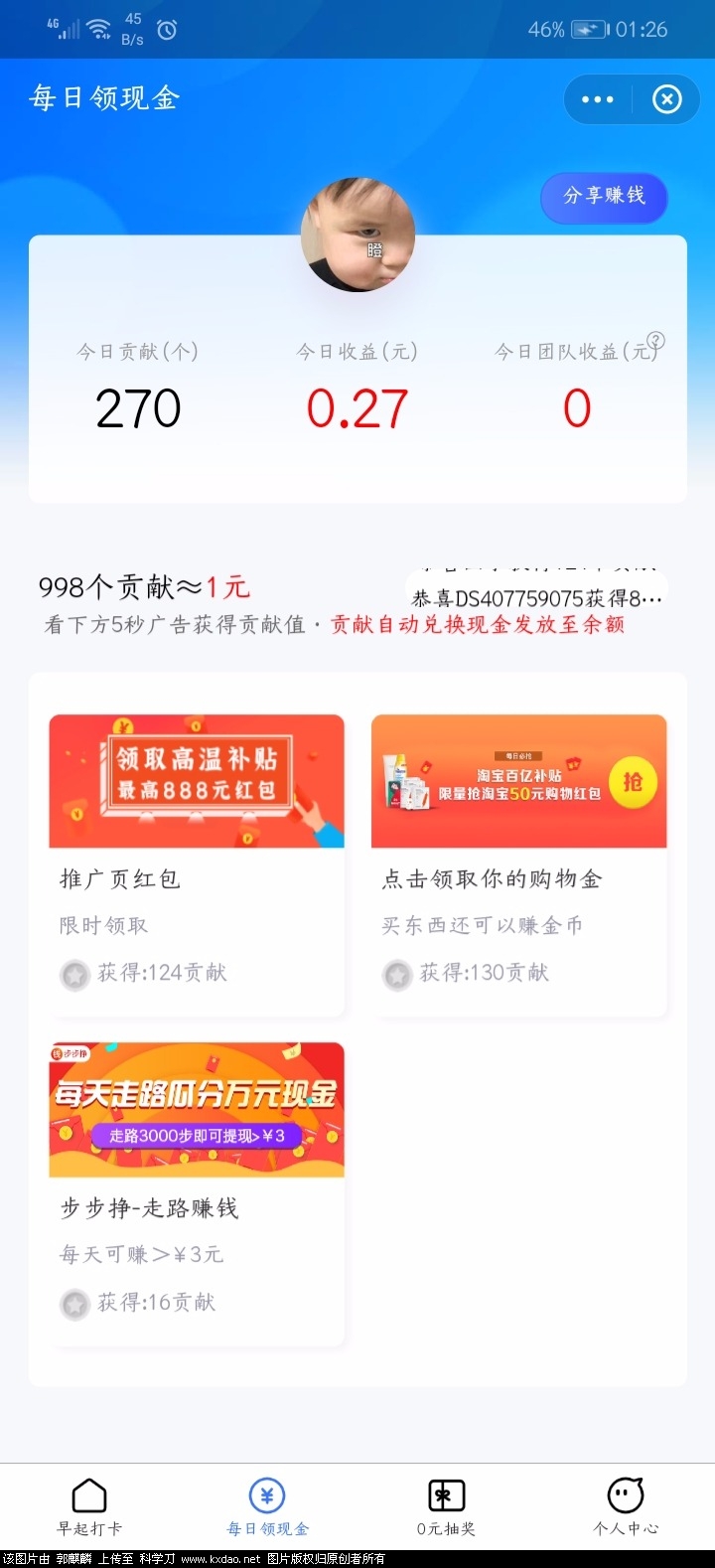Close the mini program

pyautogui.click(x=666, y=99)
